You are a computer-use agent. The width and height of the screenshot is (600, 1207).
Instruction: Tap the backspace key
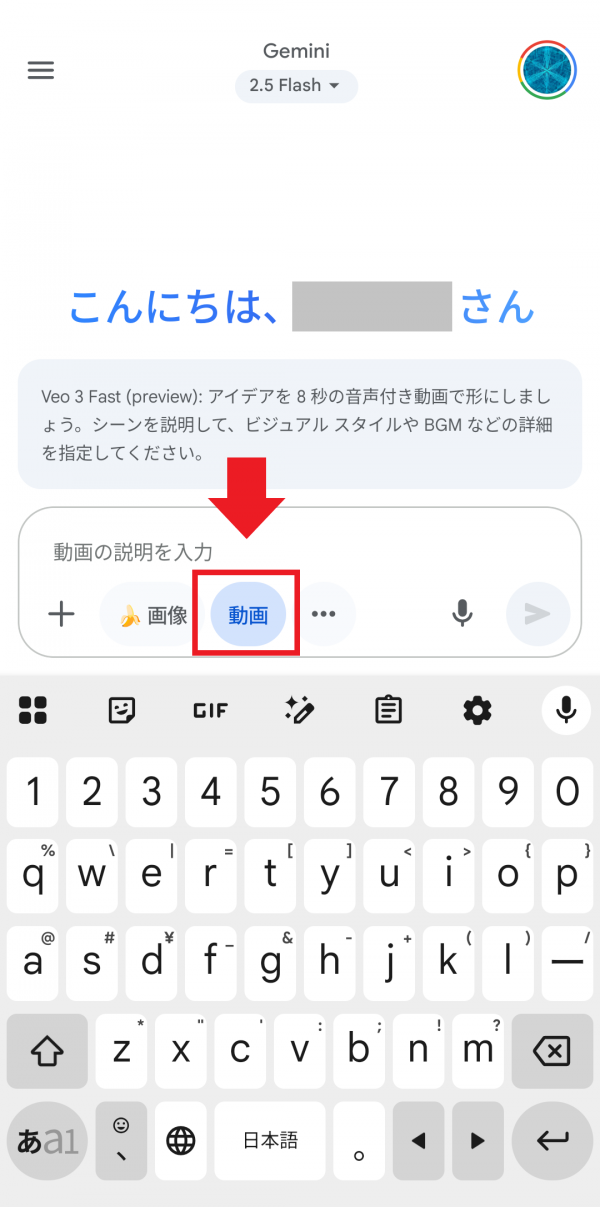pyautogui.click(x=552, y=1050)
